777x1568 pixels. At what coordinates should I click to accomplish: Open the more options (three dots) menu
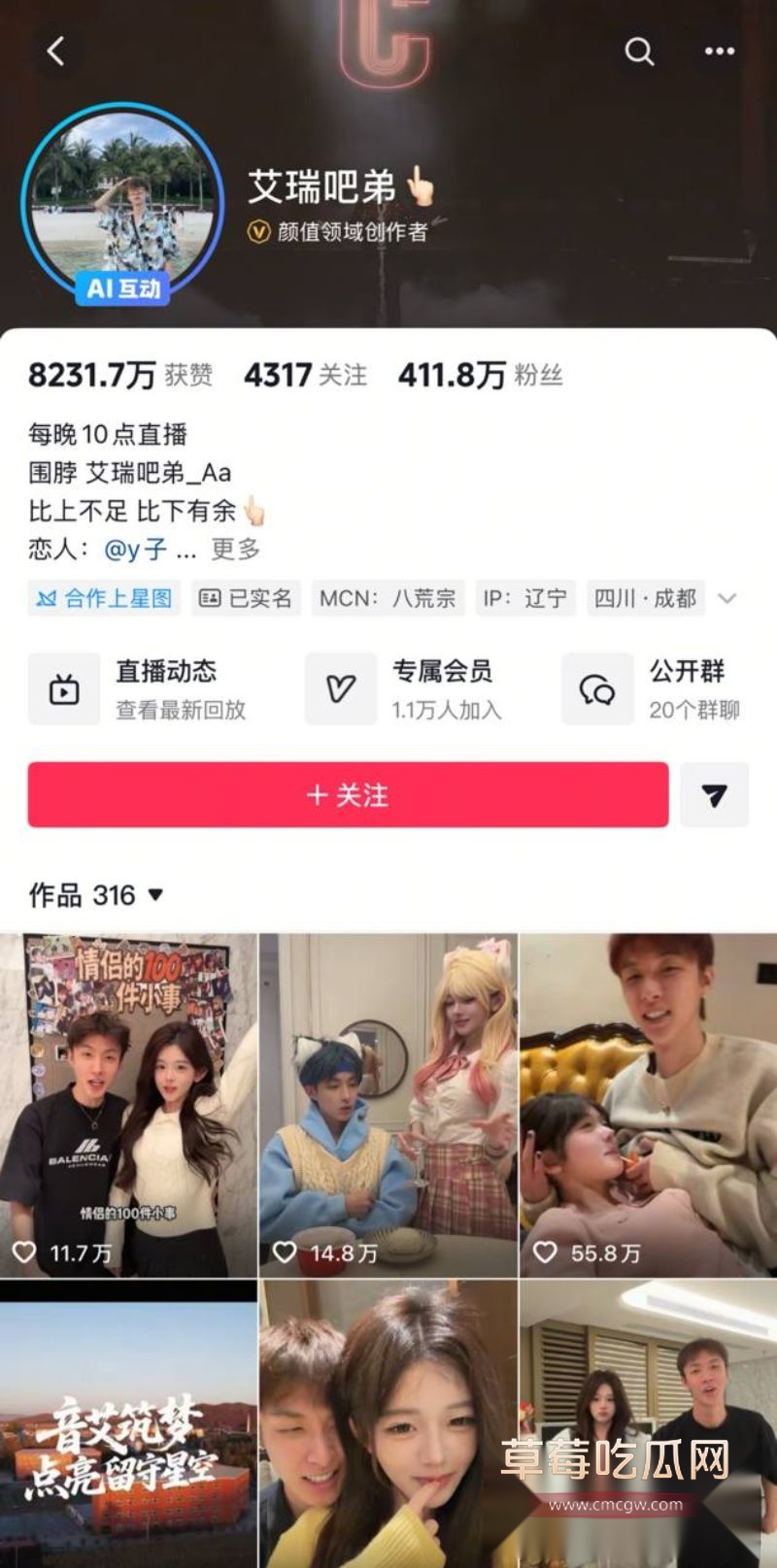(x=719, y=52)
